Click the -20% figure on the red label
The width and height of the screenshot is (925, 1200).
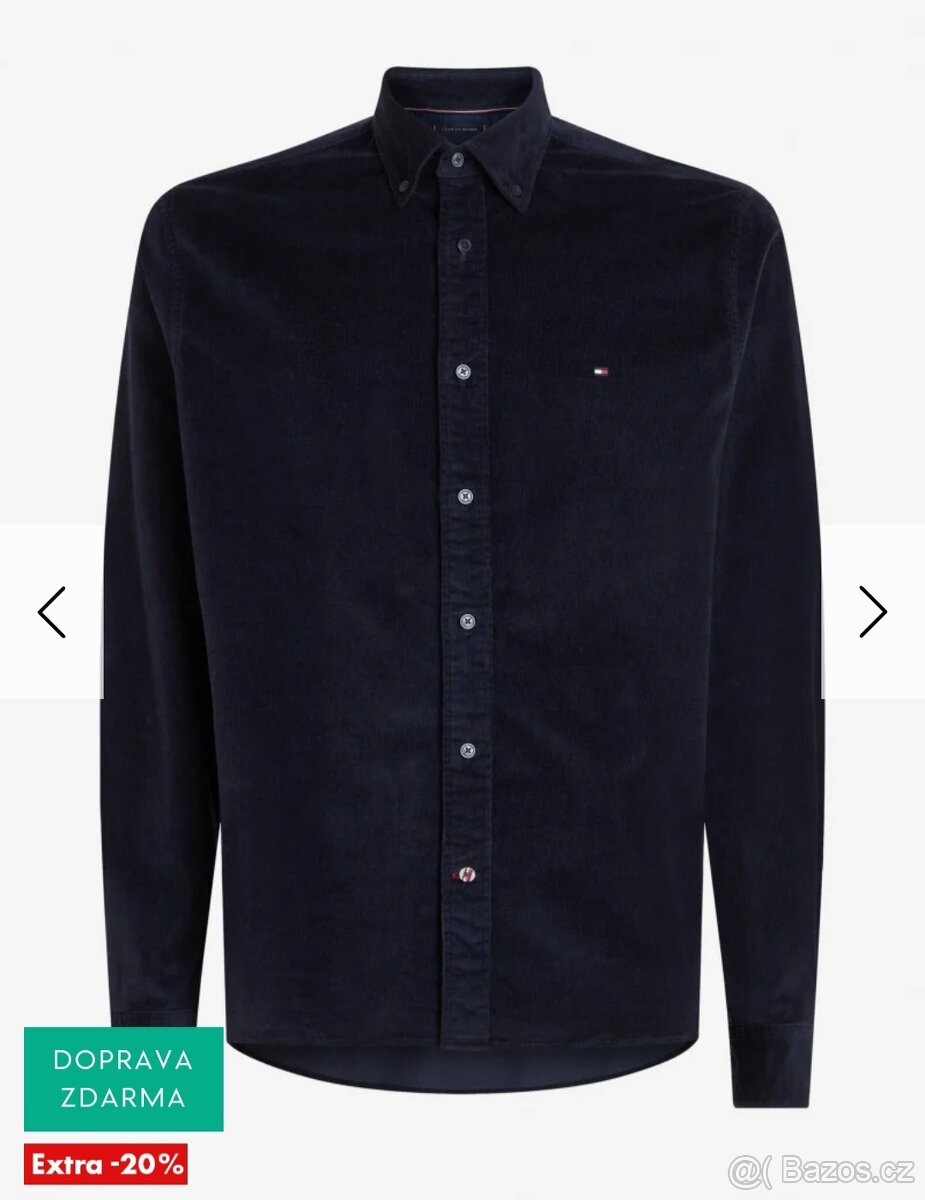tap(145, 1163)
